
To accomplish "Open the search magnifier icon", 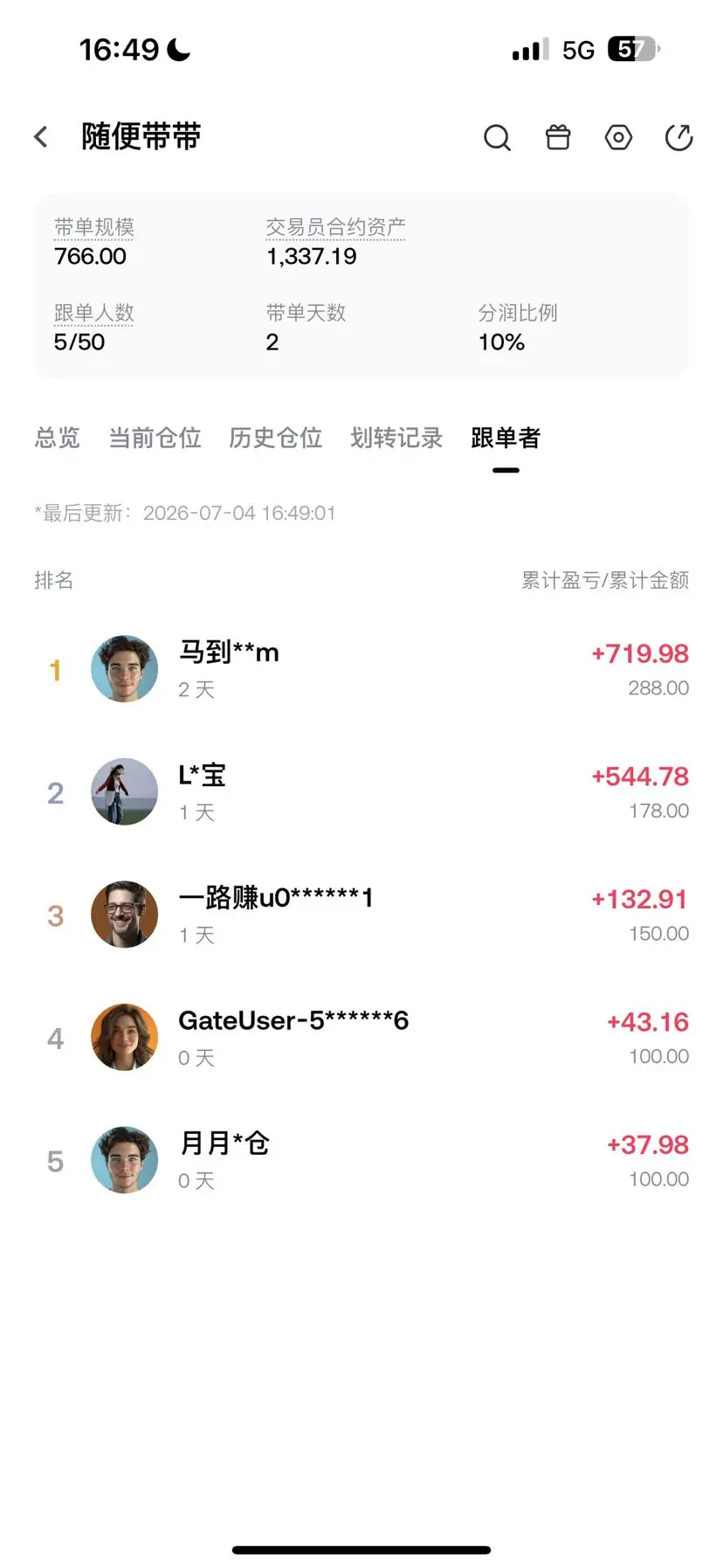I will pos(497,137).
